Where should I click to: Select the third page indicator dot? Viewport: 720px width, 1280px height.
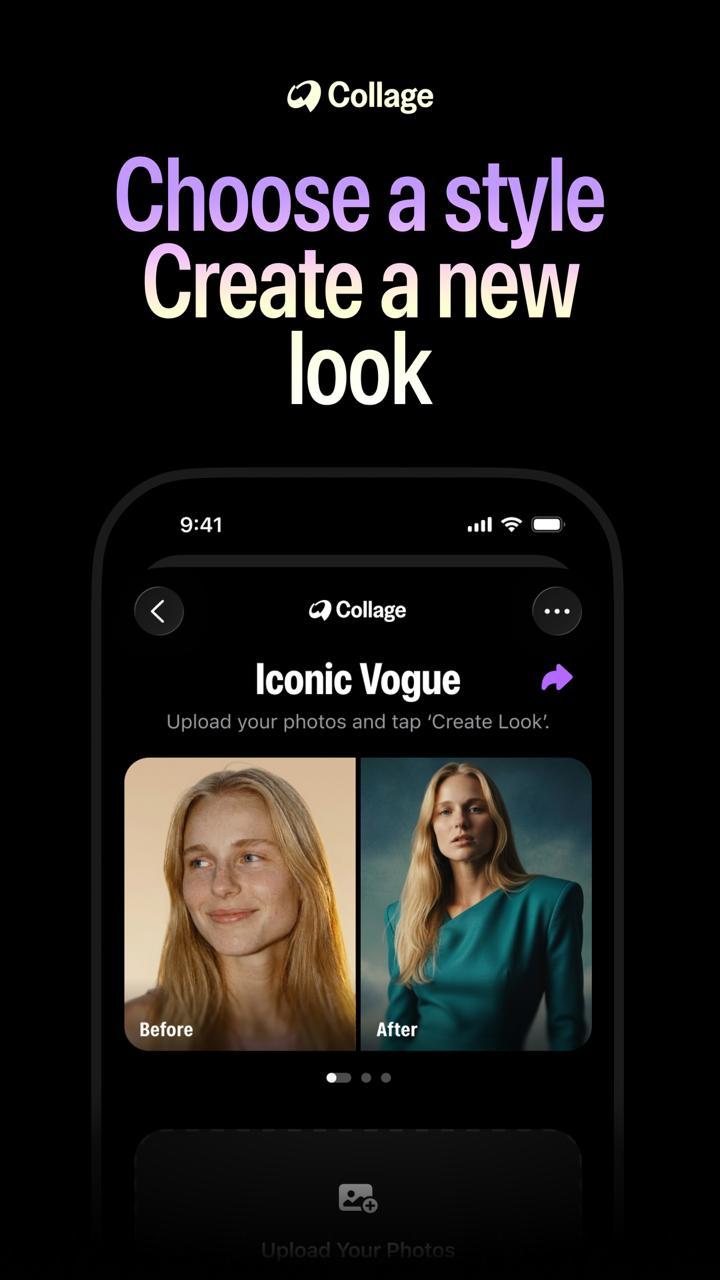(385, 1078)
